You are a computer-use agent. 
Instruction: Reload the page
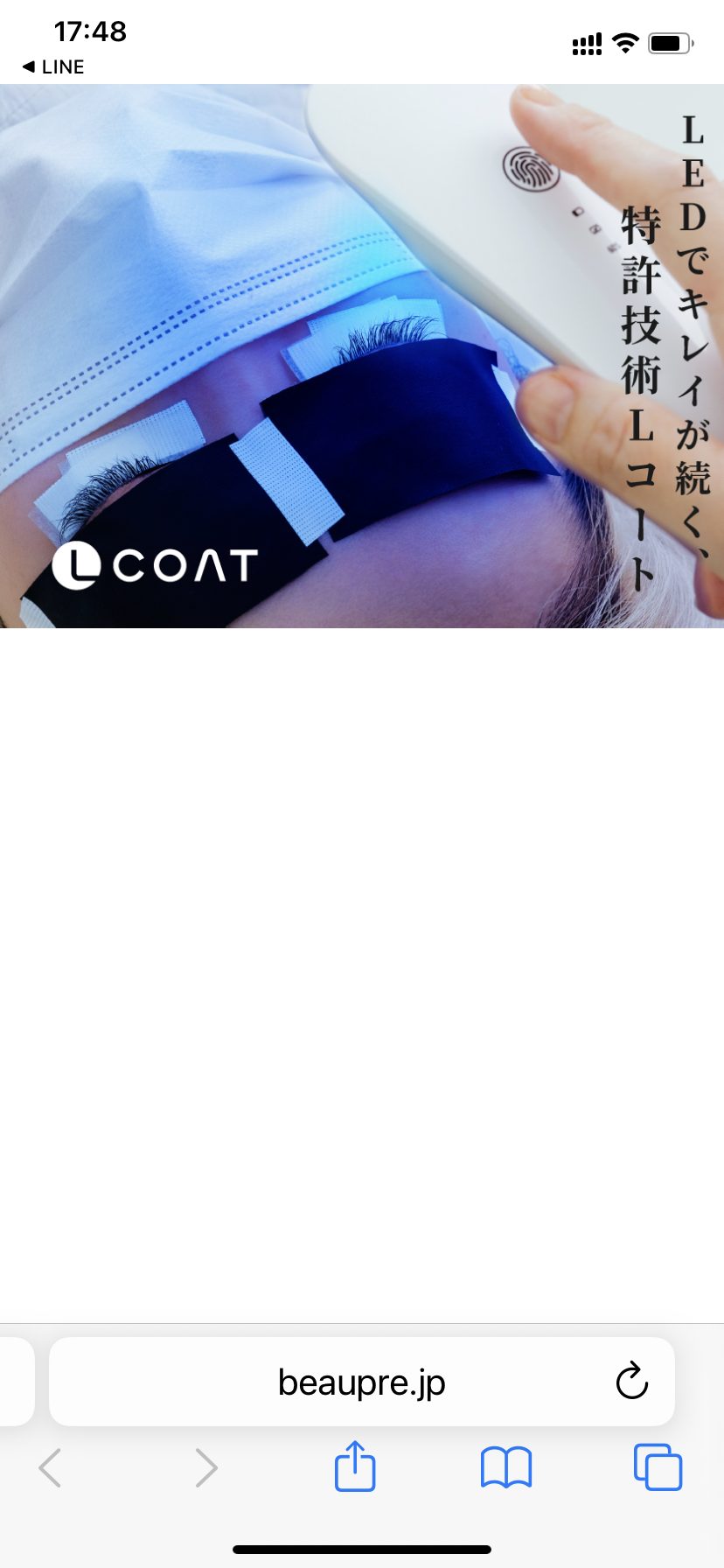point(631,1382)
